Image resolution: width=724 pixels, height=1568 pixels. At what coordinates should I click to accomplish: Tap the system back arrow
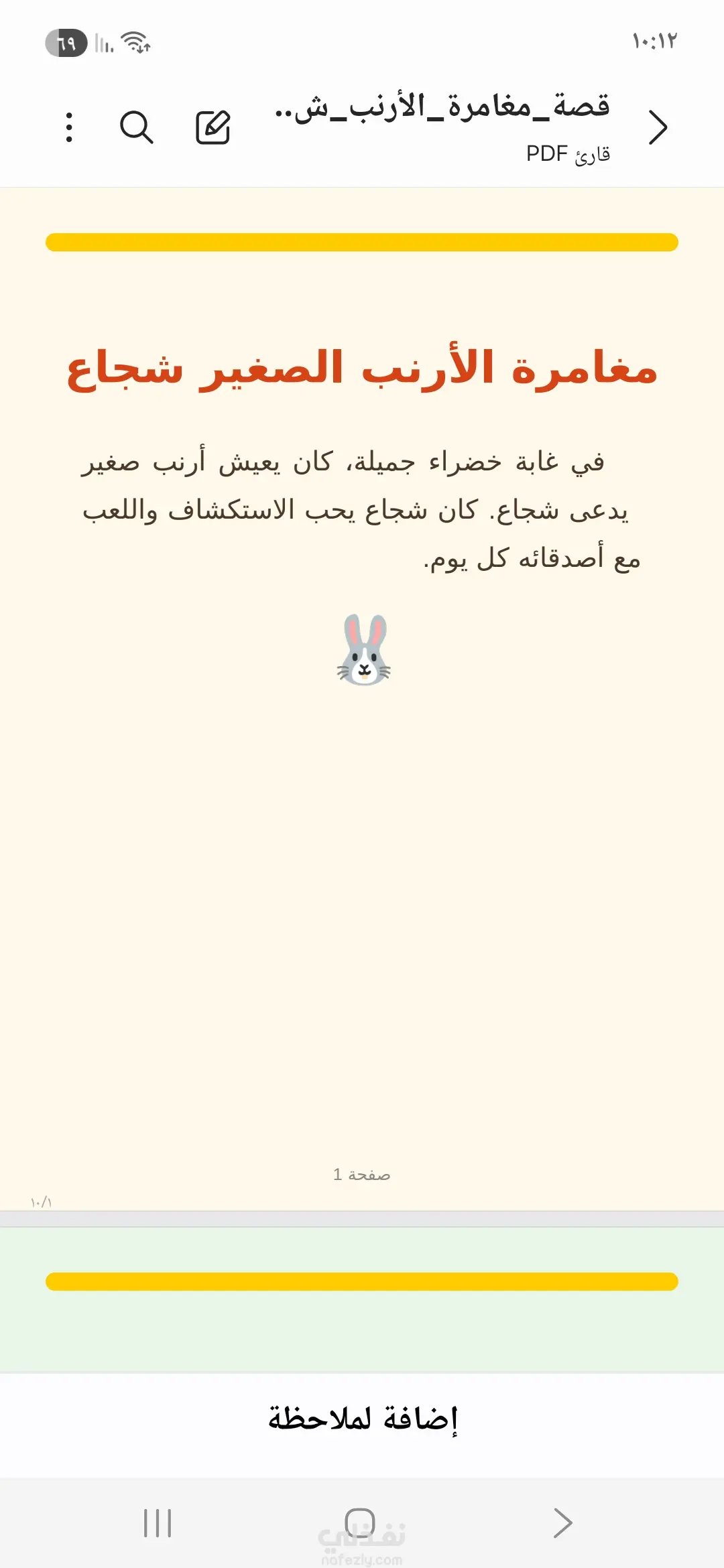click(562, 1523)
